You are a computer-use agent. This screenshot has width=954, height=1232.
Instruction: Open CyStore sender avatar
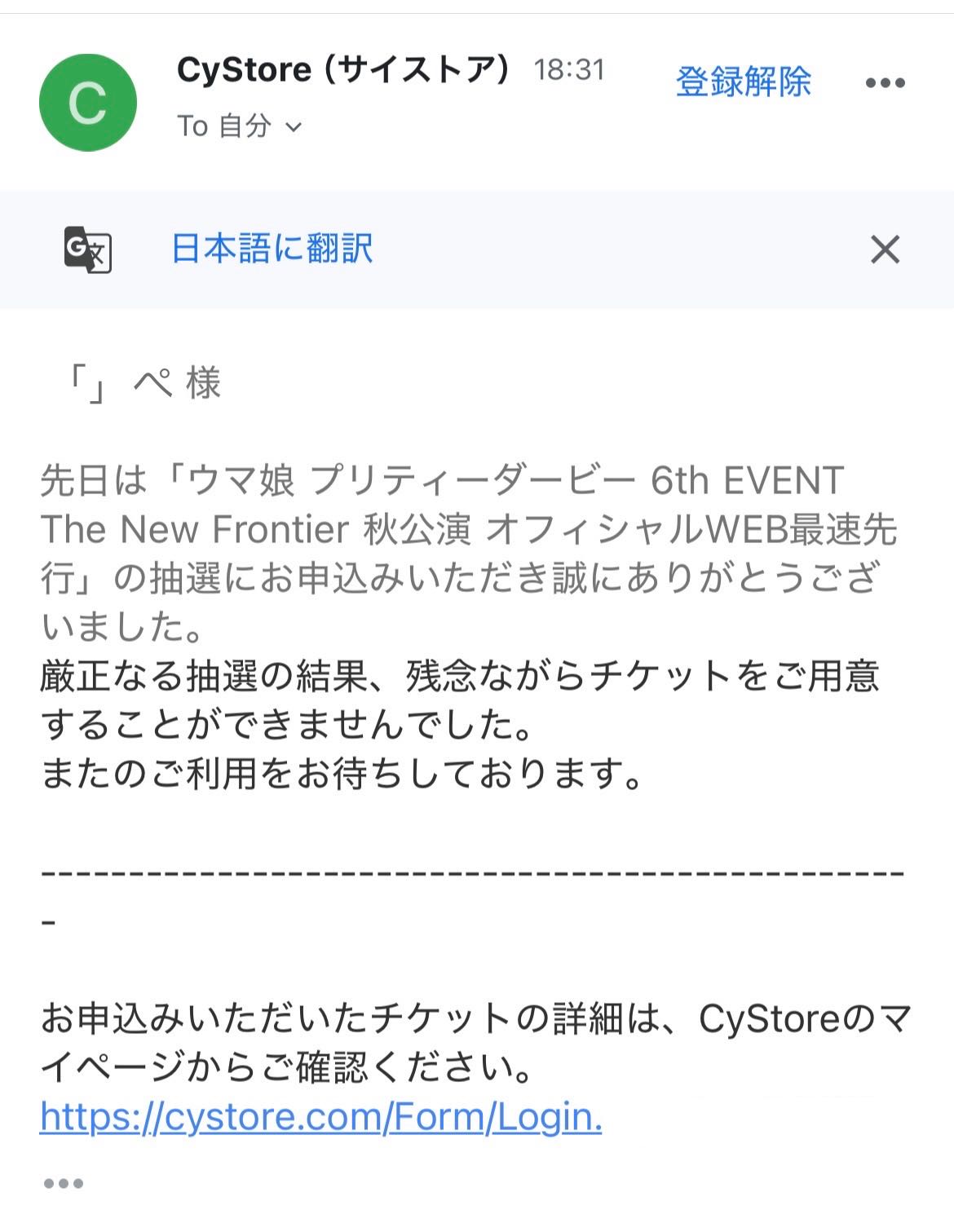[87, 103]
